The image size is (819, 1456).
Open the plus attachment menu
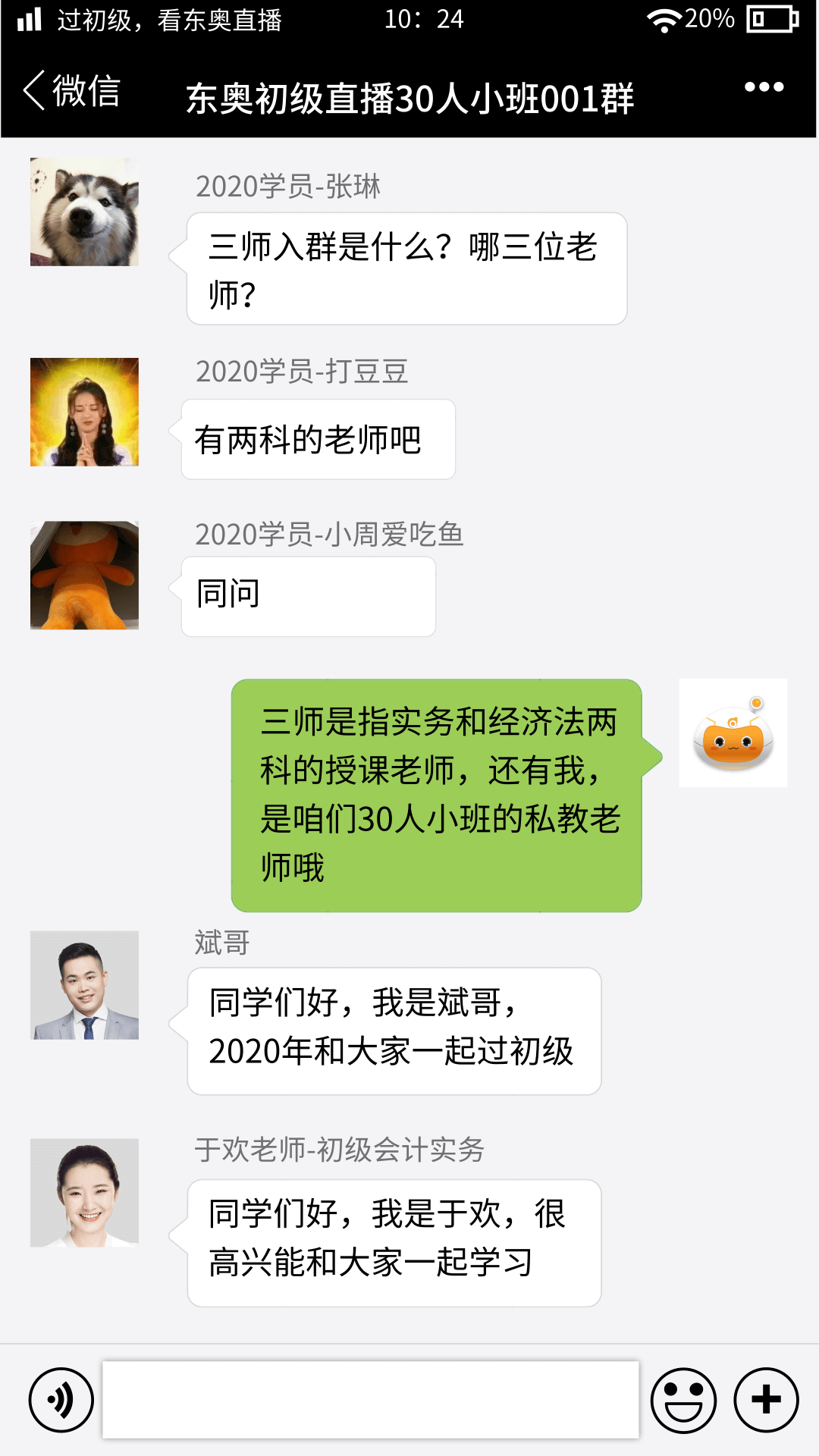coord(766,1400)
